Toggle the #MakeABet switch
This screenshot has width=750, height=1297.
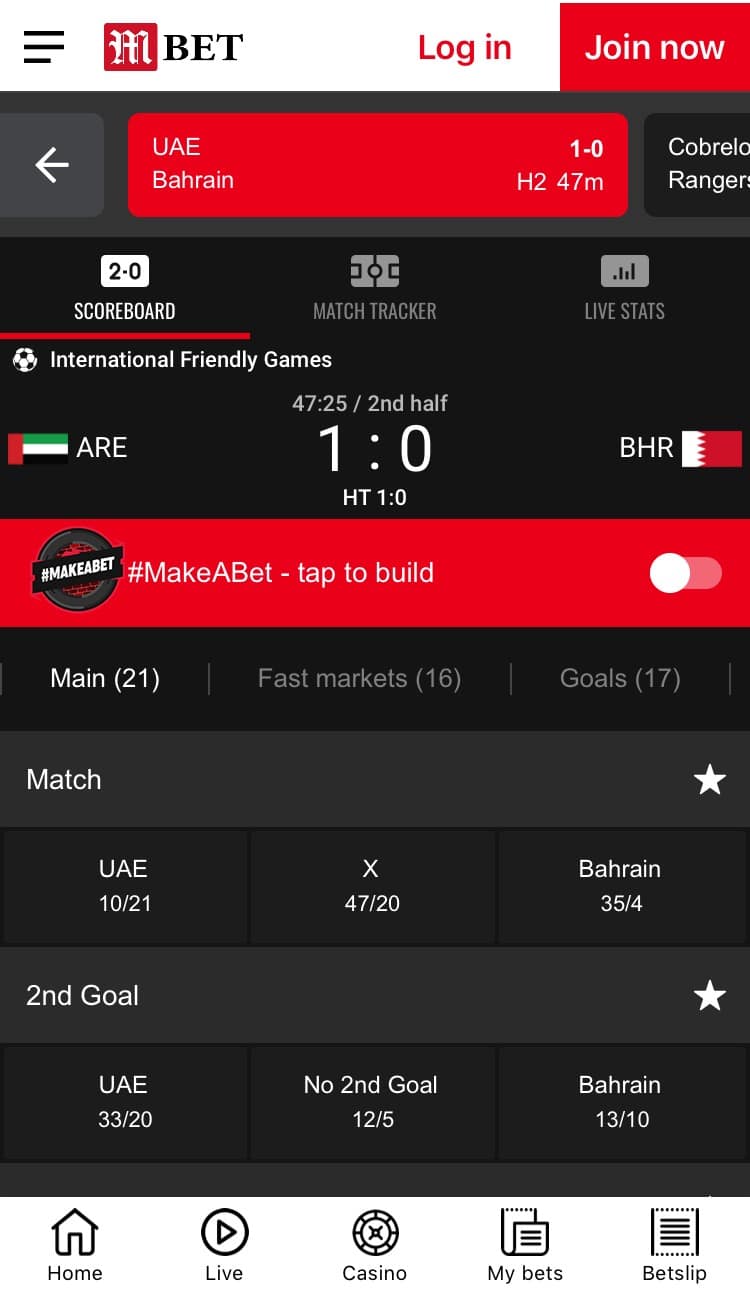pos(686,573)
